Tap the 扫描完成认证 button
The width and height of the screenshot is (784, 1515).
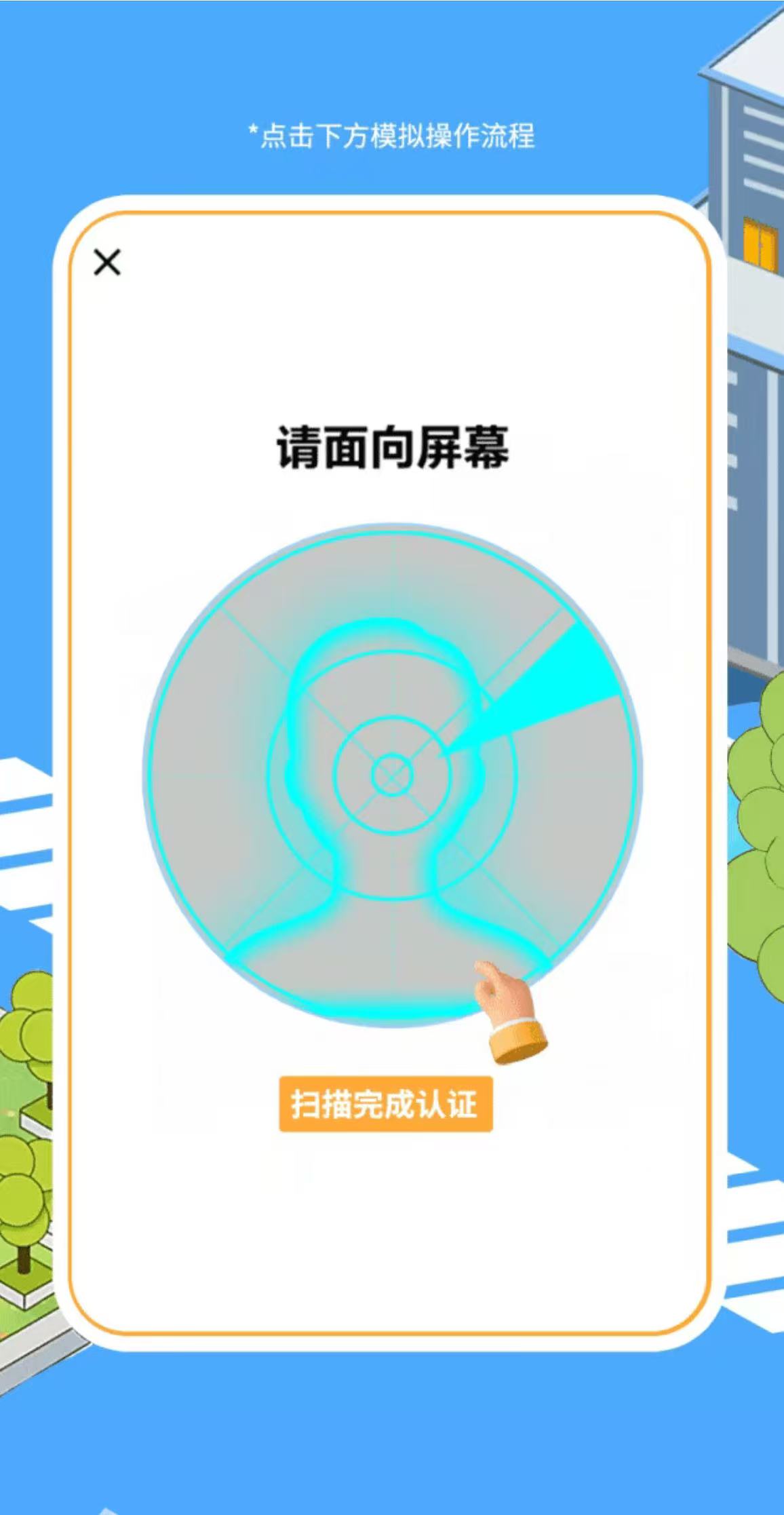click(x=385, y=1103)
